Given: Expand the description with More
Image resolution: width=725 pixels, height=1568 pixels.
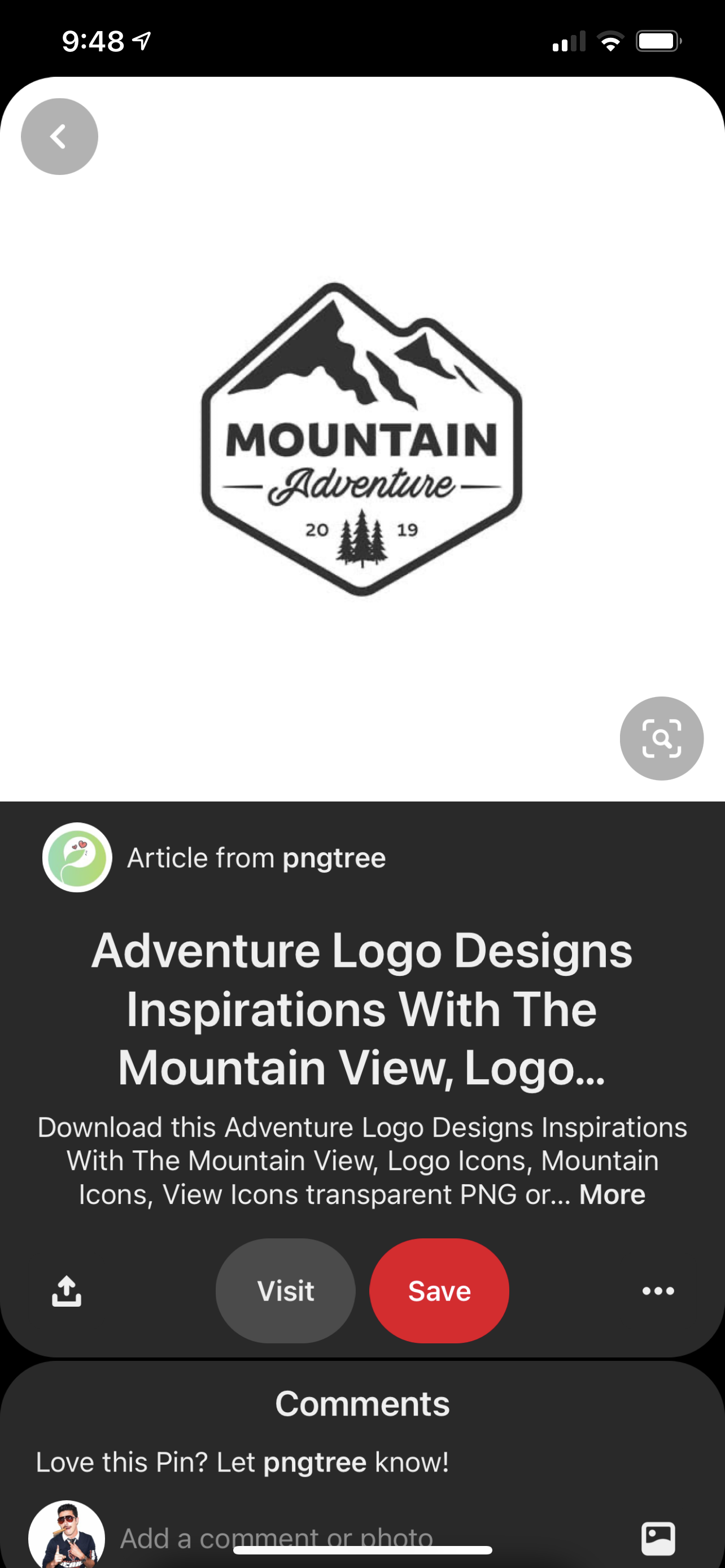Looking at the screenshot, I should coord(612,1194).
